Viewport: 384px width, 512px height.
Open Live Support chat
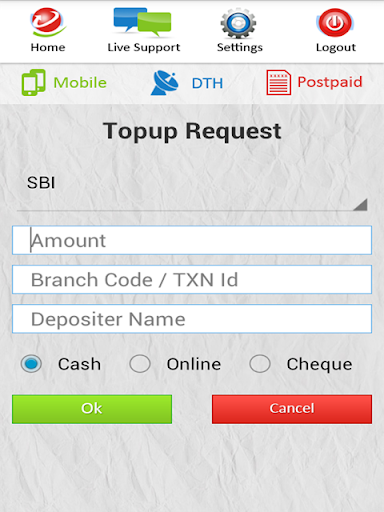click(x=143, y=31)
